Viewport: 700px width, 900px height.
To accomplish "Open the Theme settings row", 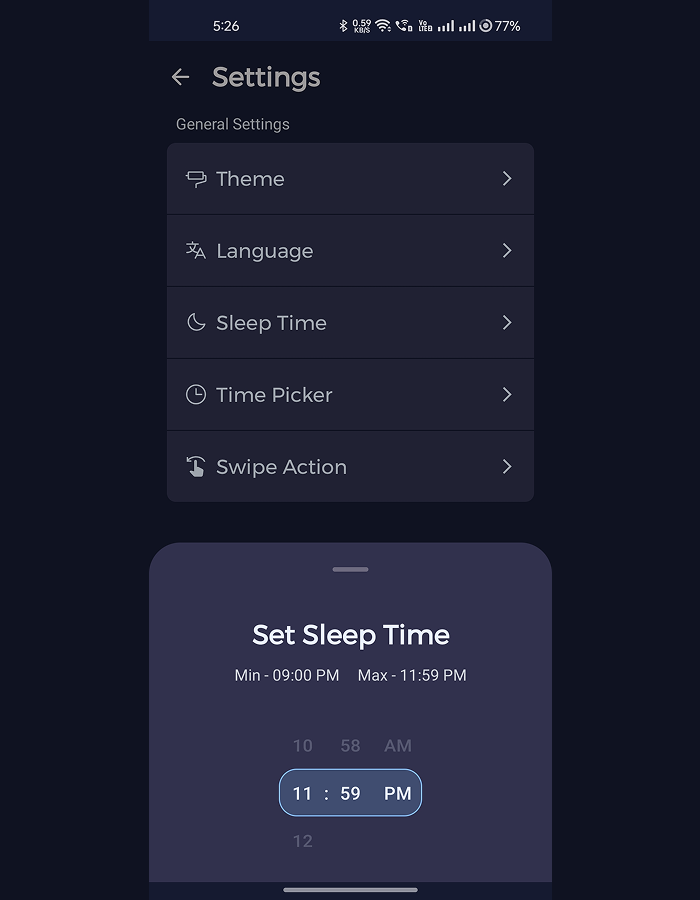I will (x=350, y=179).
